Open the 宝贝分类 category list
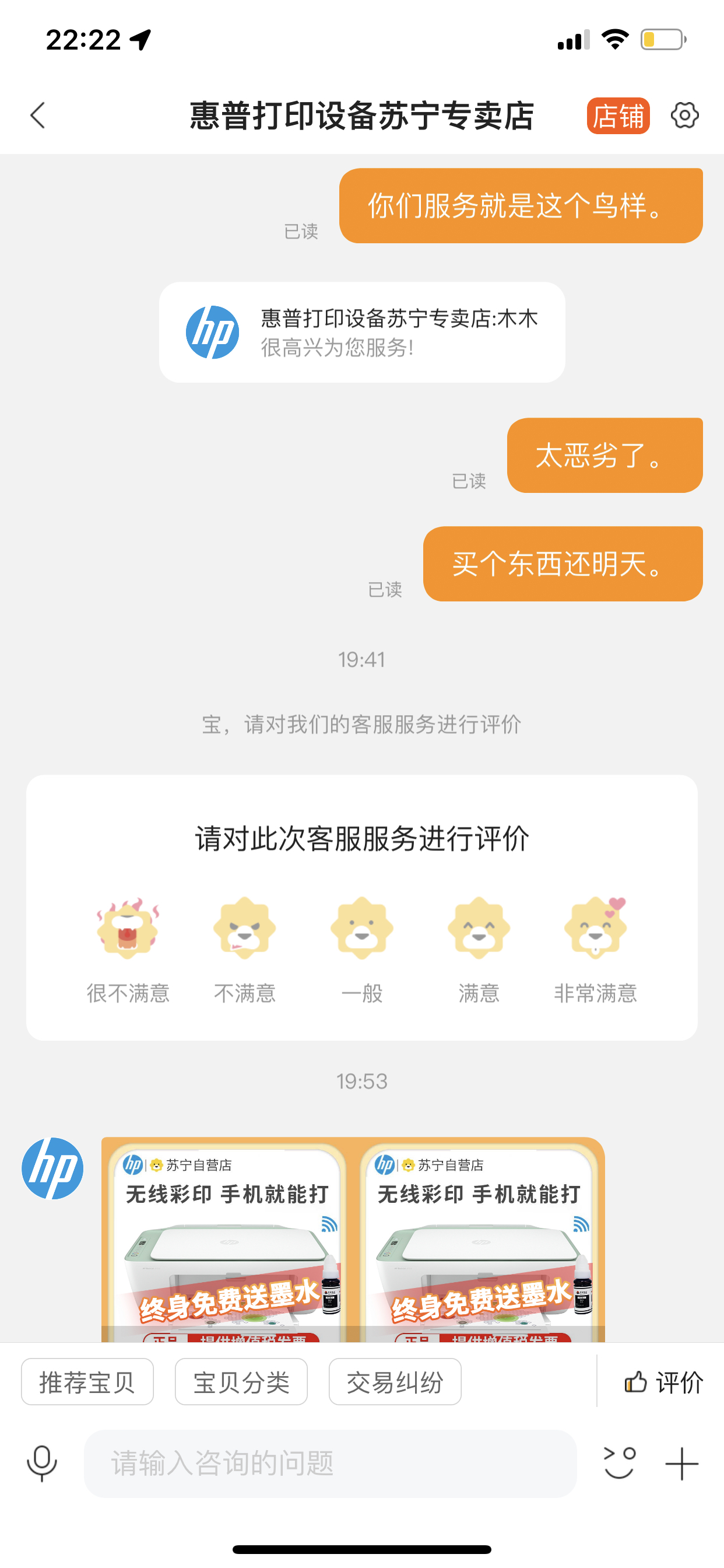Viewport: 724px width, 1568px height. click(x=241, y=1381)
